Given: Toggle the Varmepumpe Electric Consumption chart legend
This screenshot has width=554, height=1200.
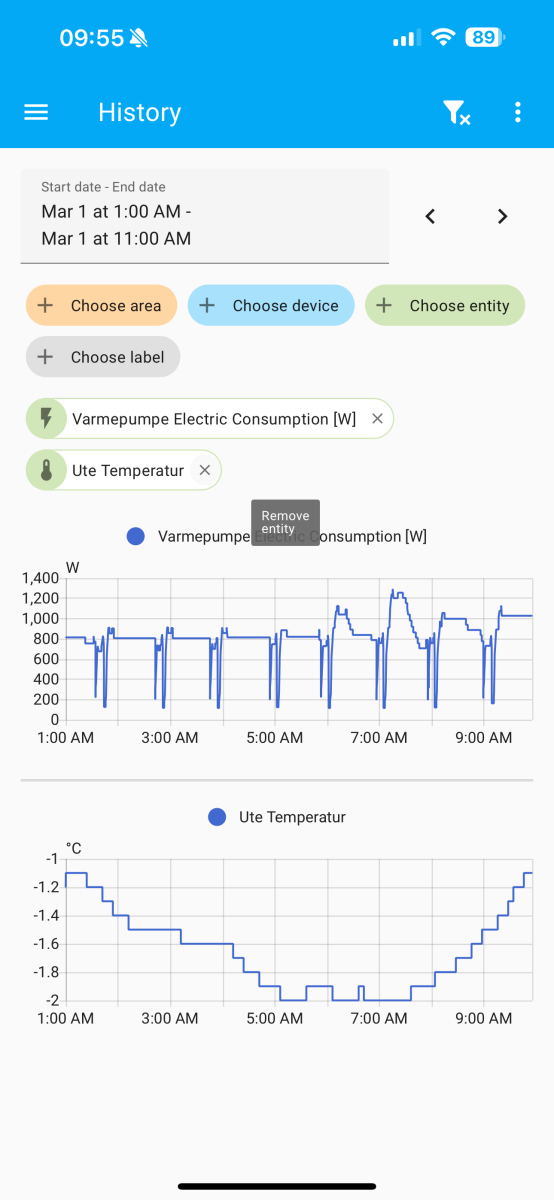Looking at the screenshot, I should coord(277,537).
